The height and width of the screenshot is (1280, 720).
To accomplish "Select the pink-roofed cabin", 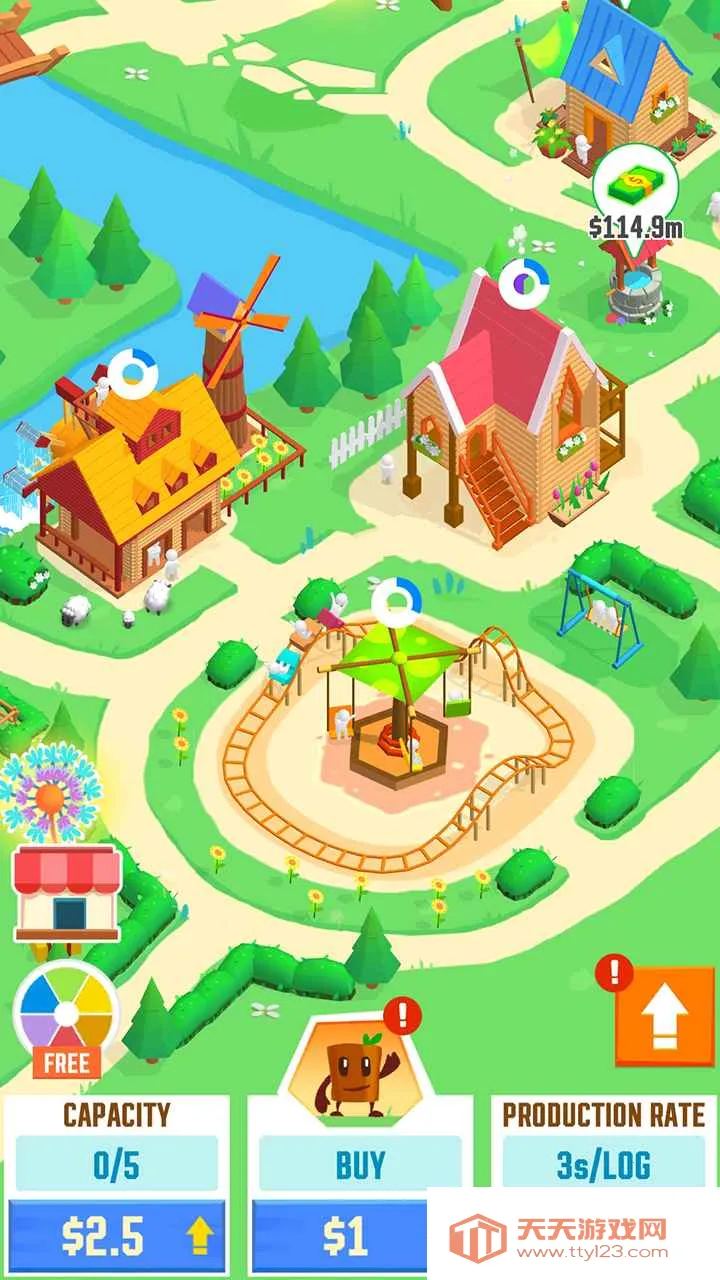I will [x=510, y=400].
